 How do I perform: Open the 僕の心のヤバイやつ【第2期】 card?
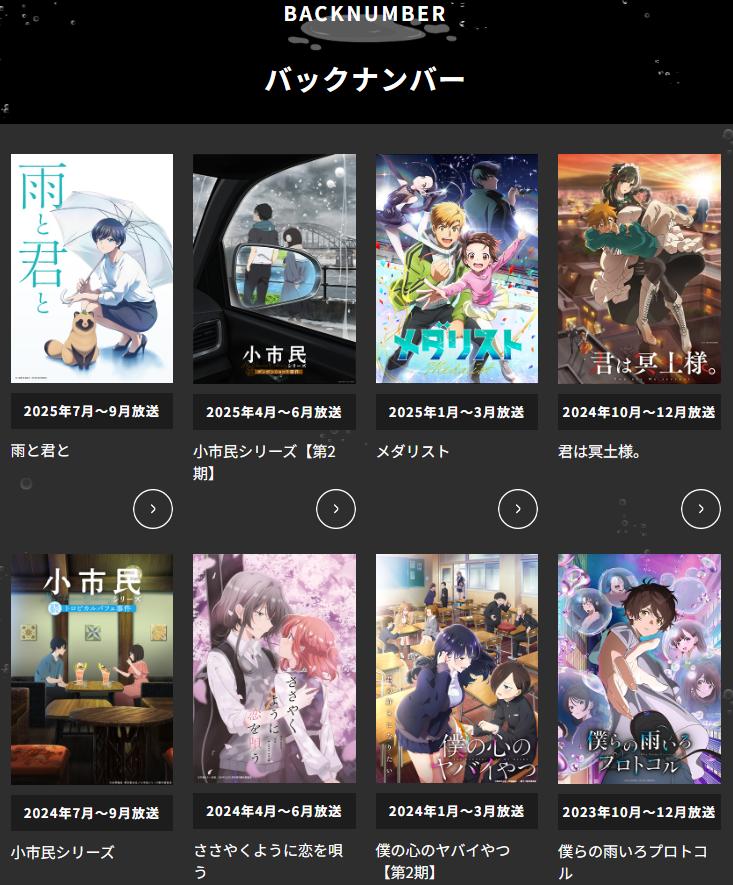[x=457, y=668]
